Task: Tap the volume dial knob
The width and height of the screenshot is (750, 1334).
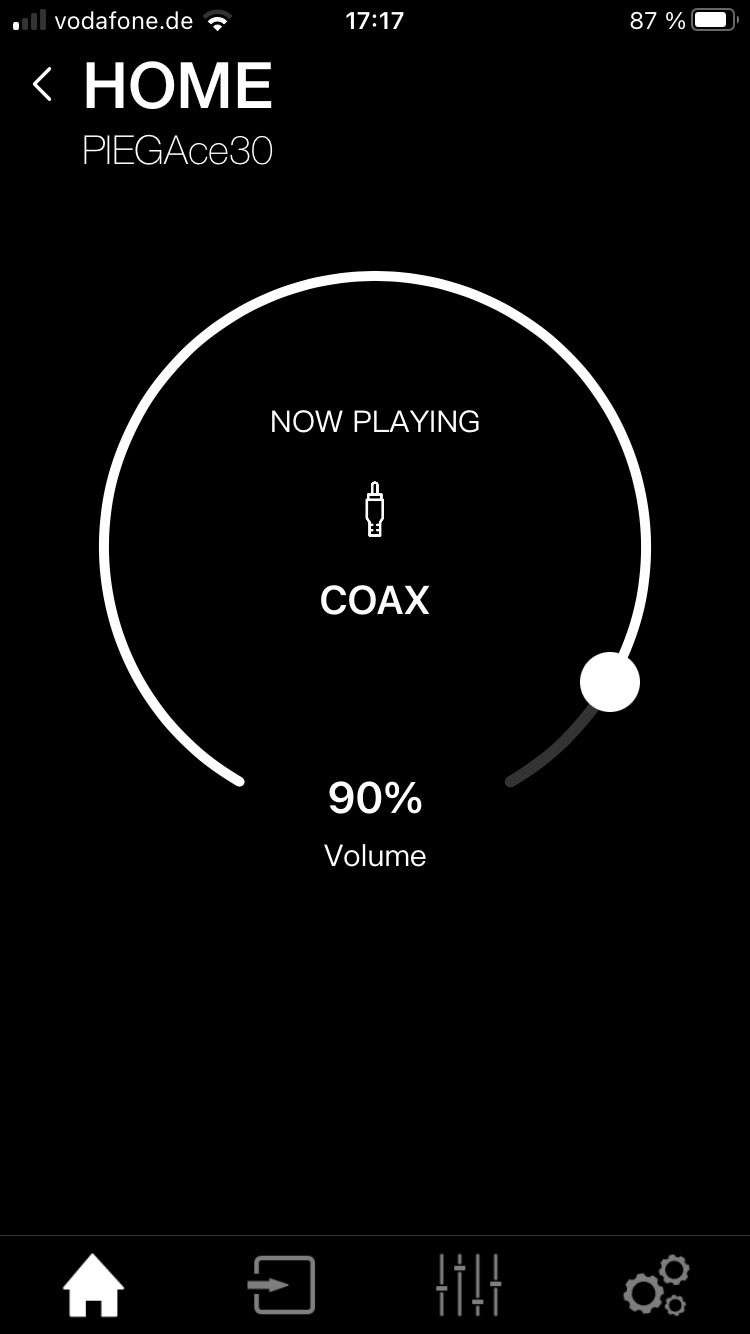Action: (609, 682)
